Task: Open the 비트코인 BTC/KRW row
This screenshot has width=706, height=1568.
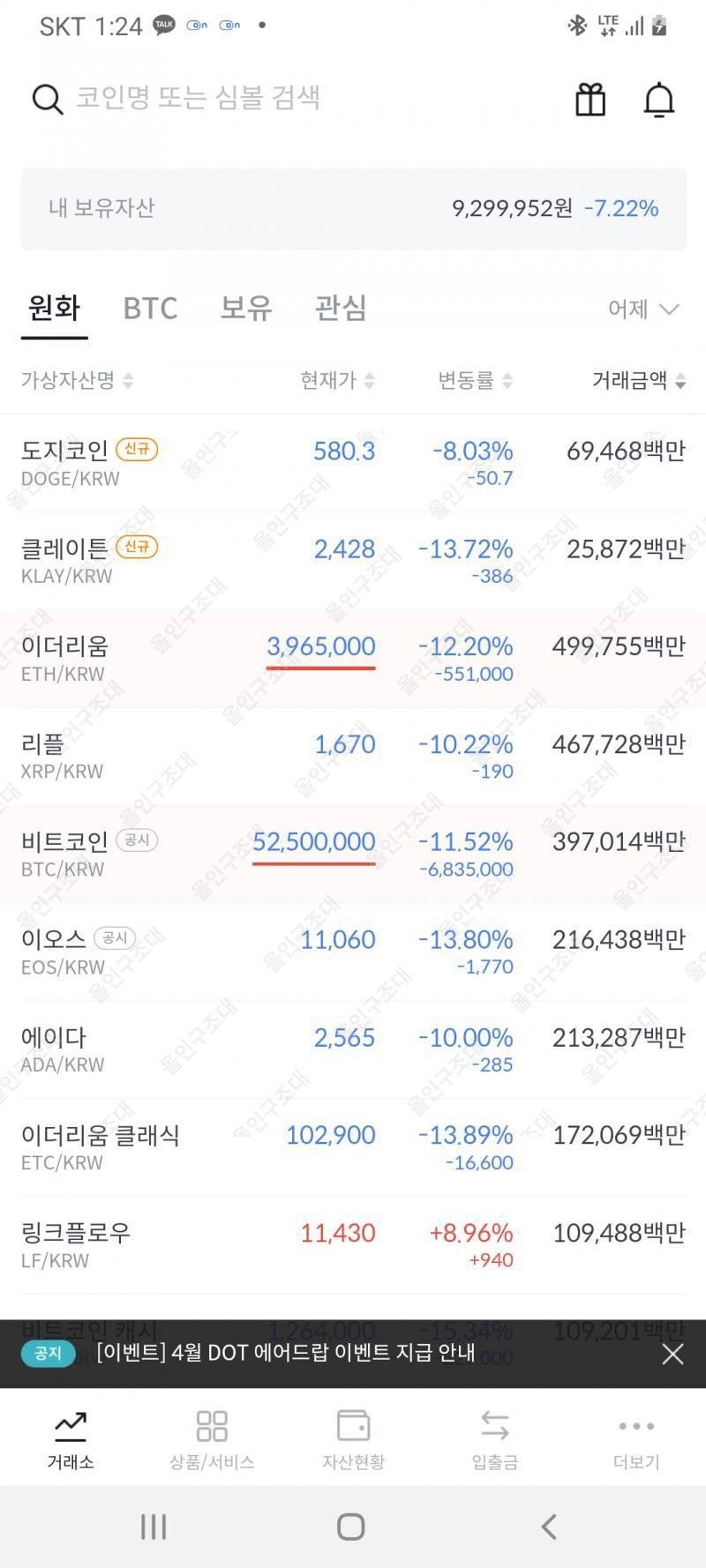Action: tap(353, 854)
